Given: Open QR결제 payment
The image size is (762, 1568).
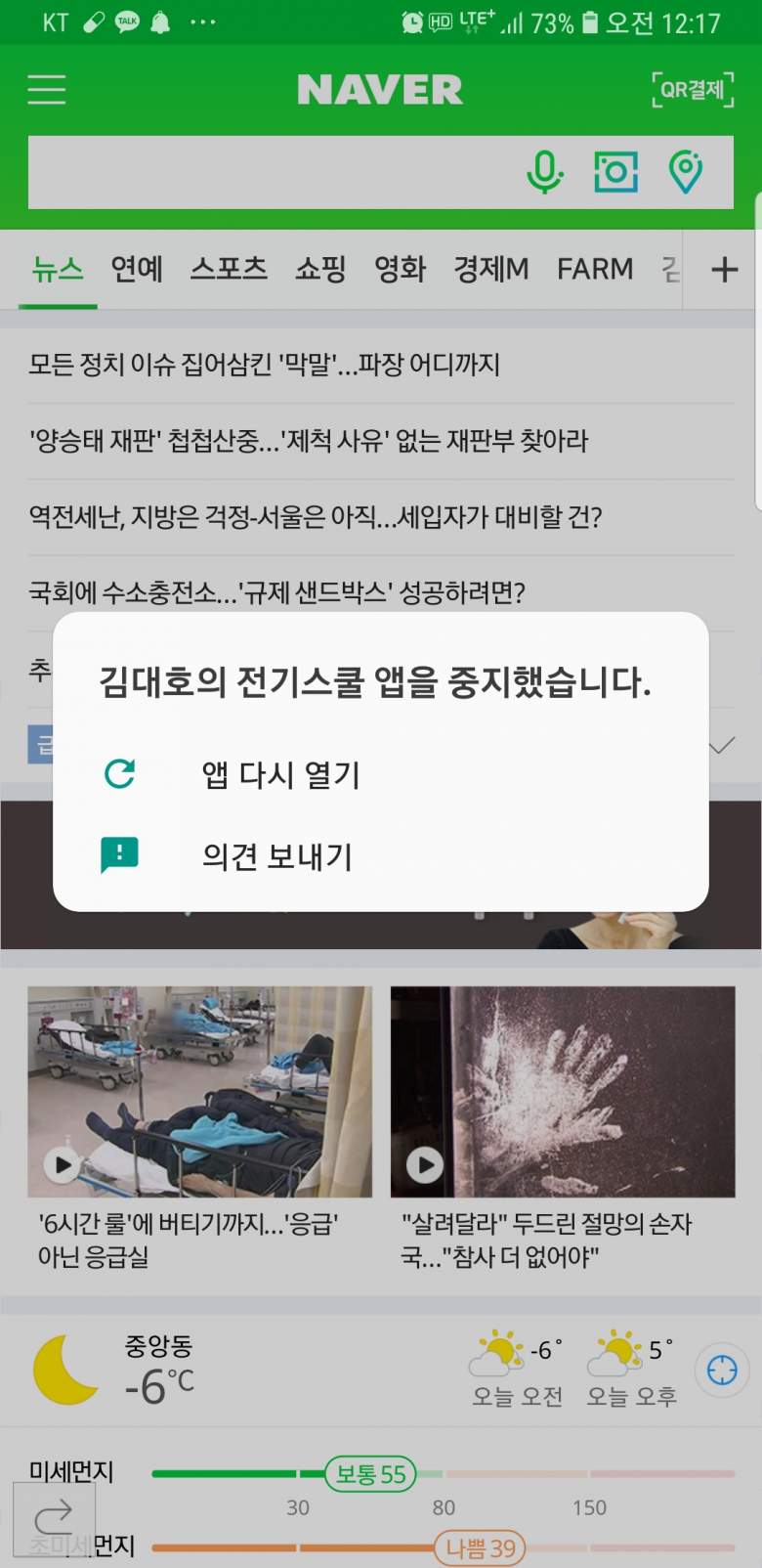Looking at the screenshot, I should (x=693, y=90).
